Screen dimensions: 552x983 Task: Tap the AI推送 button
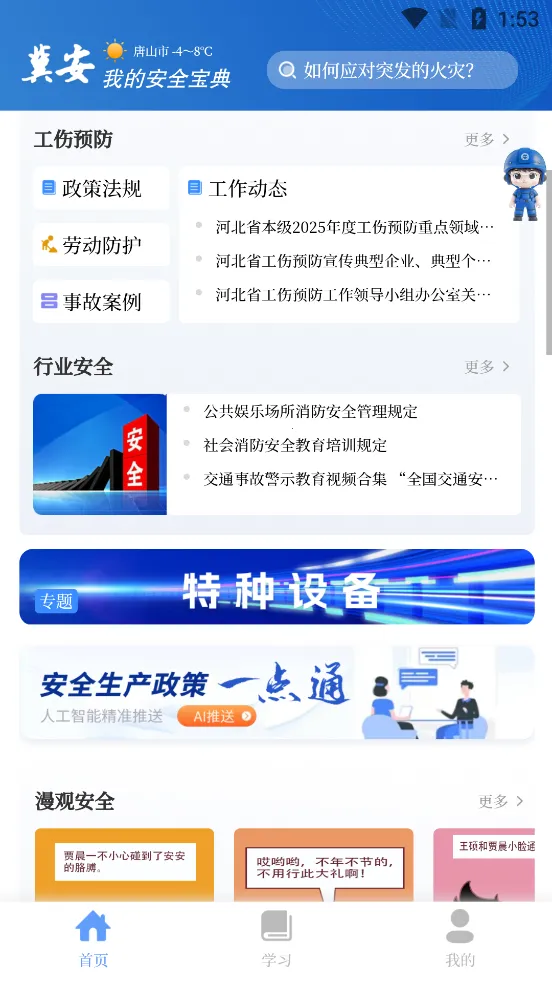tap(217, 716)
